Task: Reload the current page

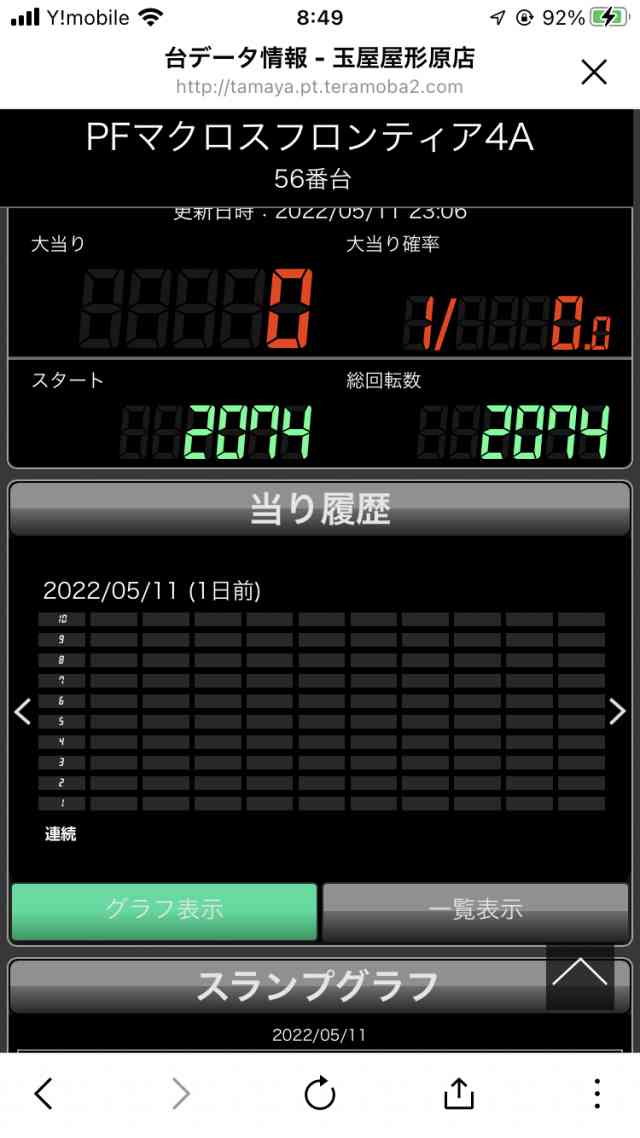Action: tap(320, 1094)
